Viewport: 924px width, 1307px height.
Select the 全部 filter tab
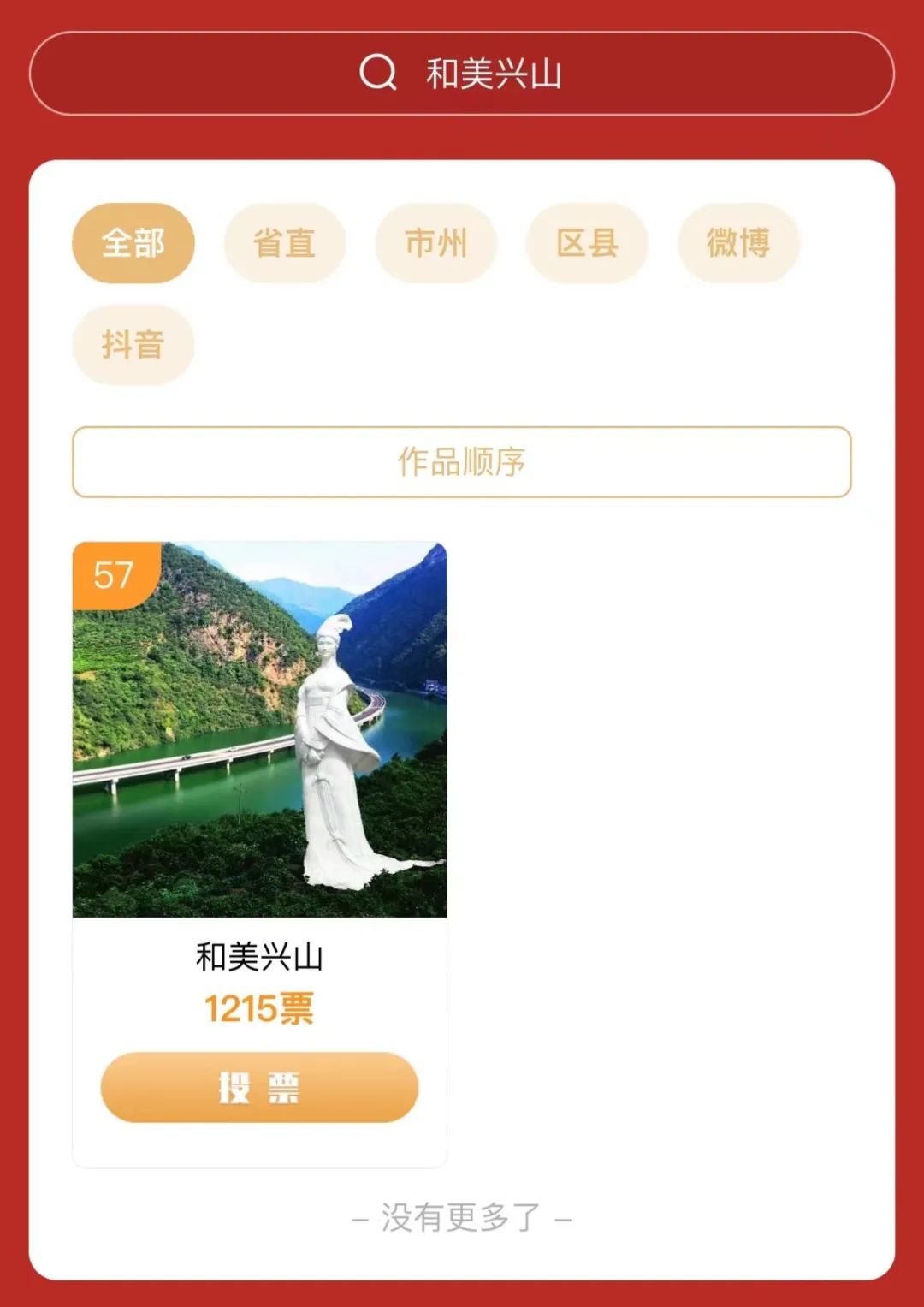[x=133, y=242]
